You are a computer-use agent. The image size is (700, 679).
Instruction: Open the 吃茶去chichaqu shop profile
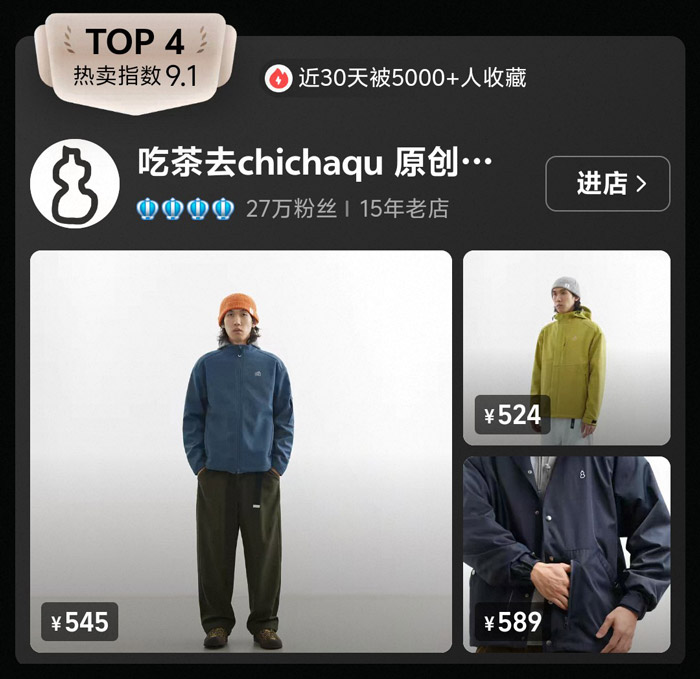coord(315,162)
